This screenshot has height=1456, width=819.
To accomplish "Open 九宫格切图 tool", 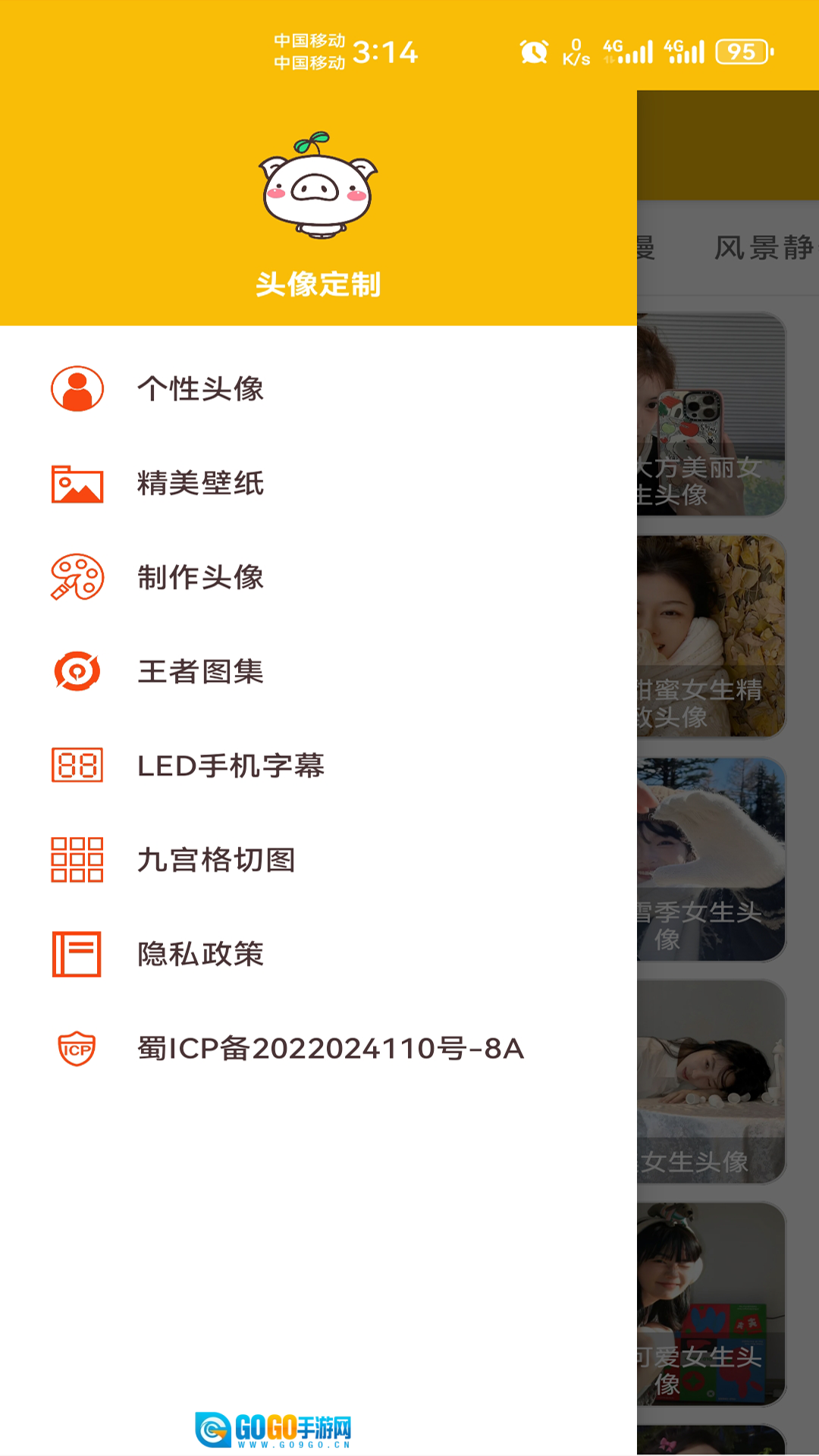I will [x=216, y=860].
